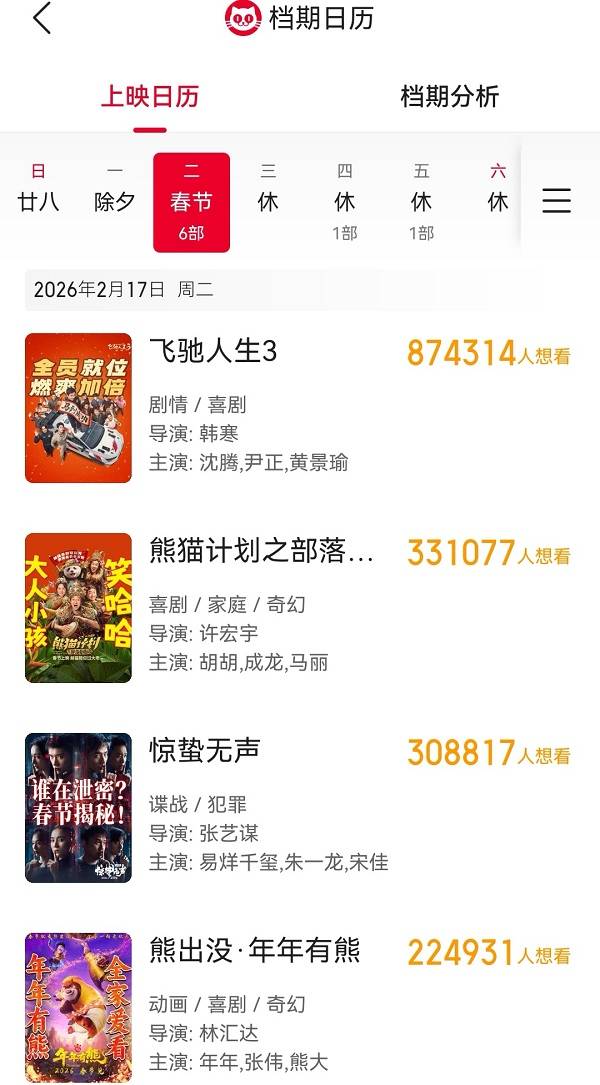View details for 惊蛰无声
600x1085 pixels.
205,751
